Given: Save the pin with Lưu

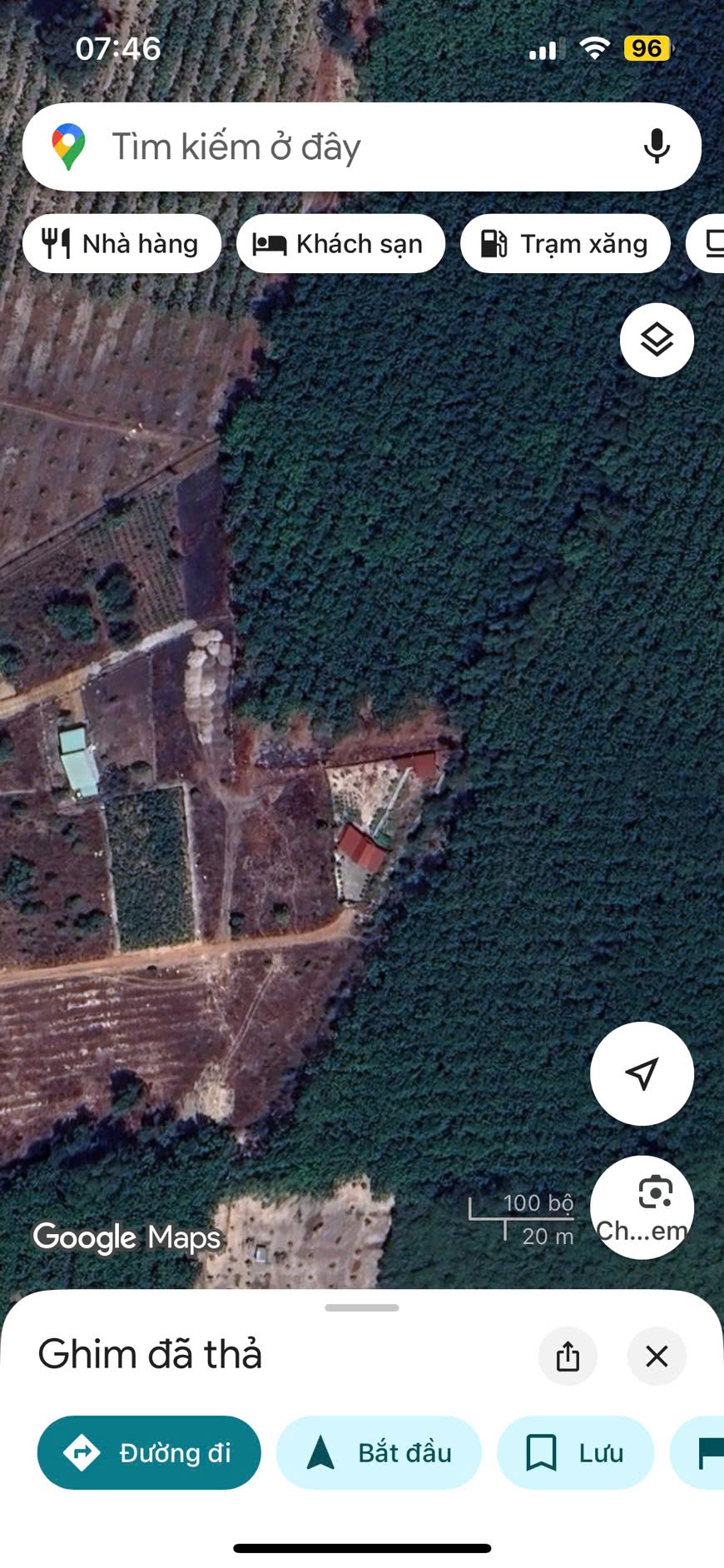Looking at the screenshot, I should [x=575, y=1452].
